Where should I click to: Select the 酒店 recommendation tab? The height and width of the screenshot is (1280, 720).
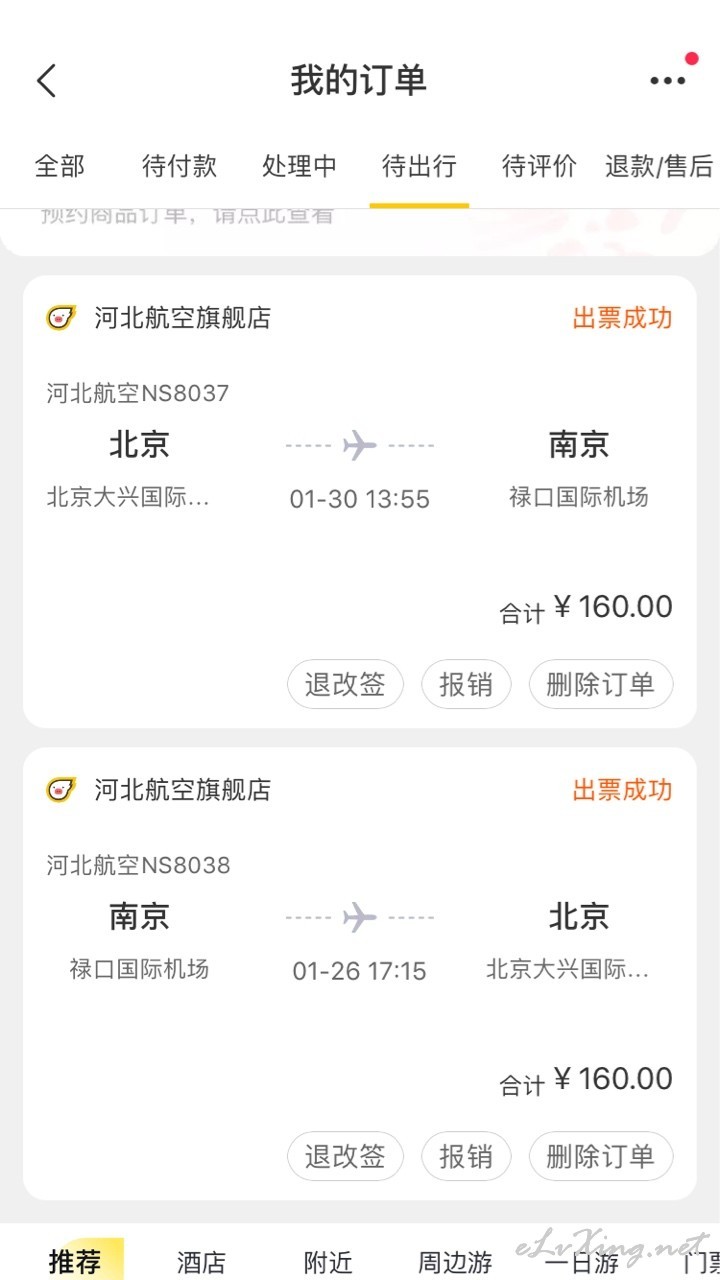tap(201, 1262)
